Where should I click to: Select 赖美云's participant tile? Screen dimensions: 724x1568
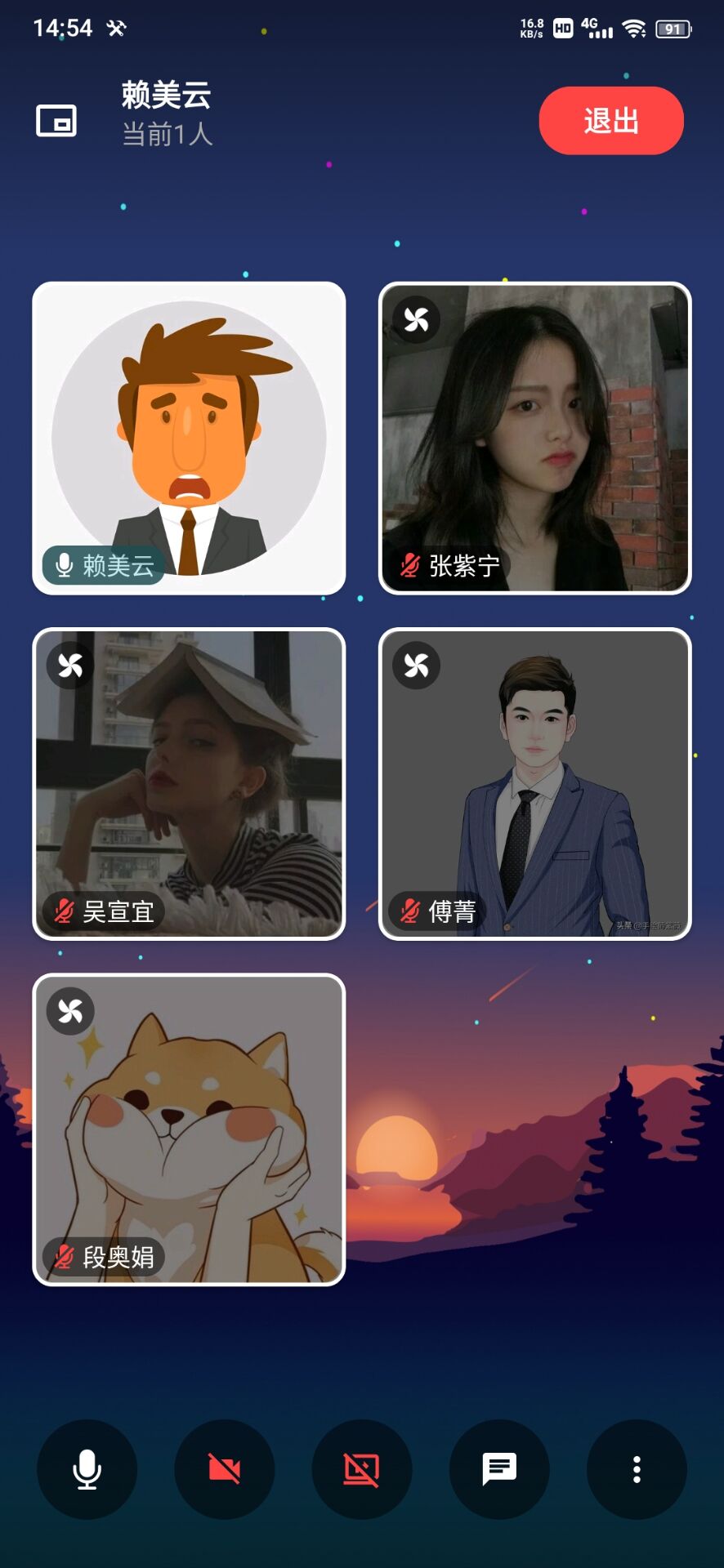tap(189, 438)
